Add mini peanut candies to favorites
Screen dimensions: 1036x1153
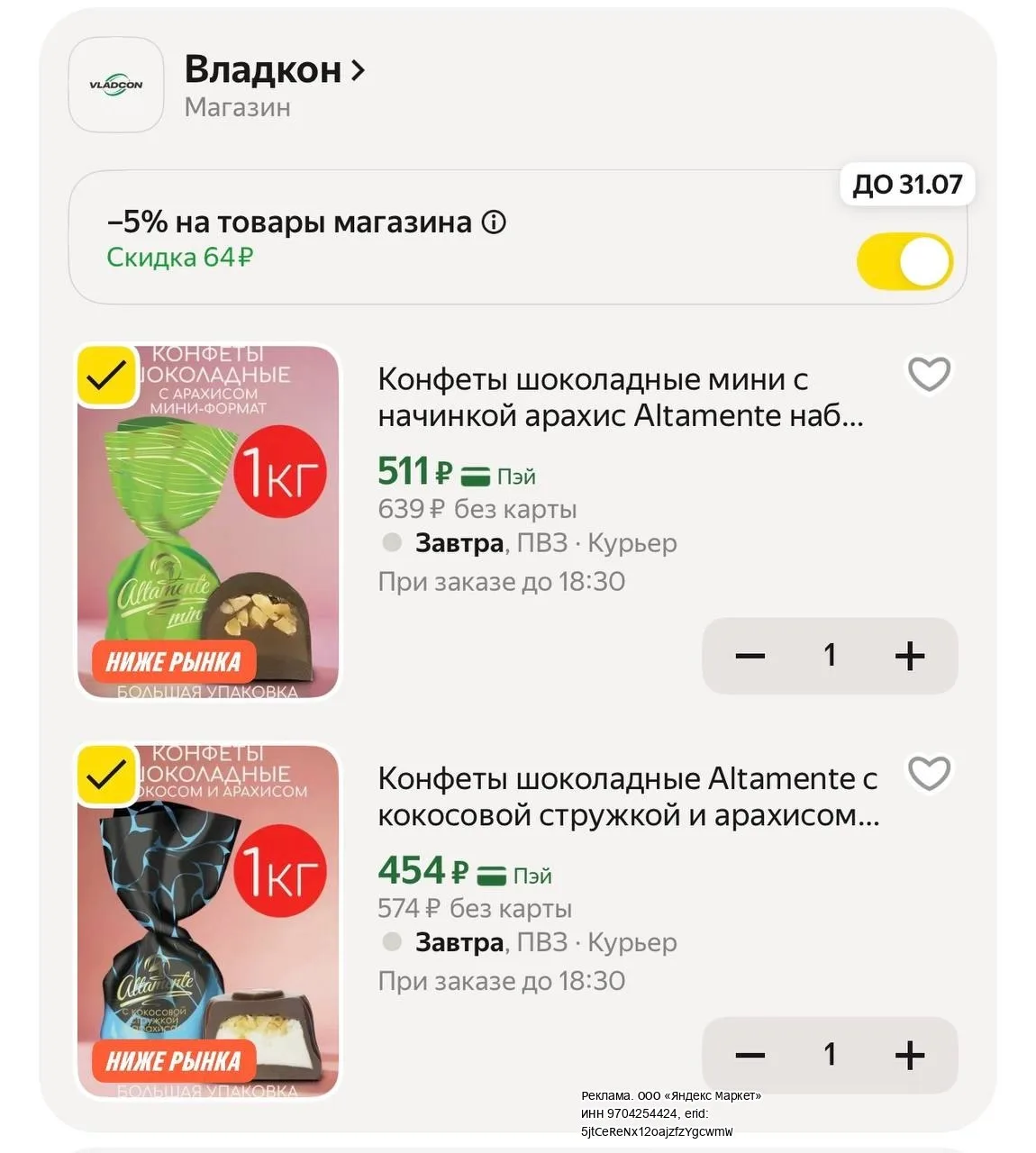click(929, 374)
